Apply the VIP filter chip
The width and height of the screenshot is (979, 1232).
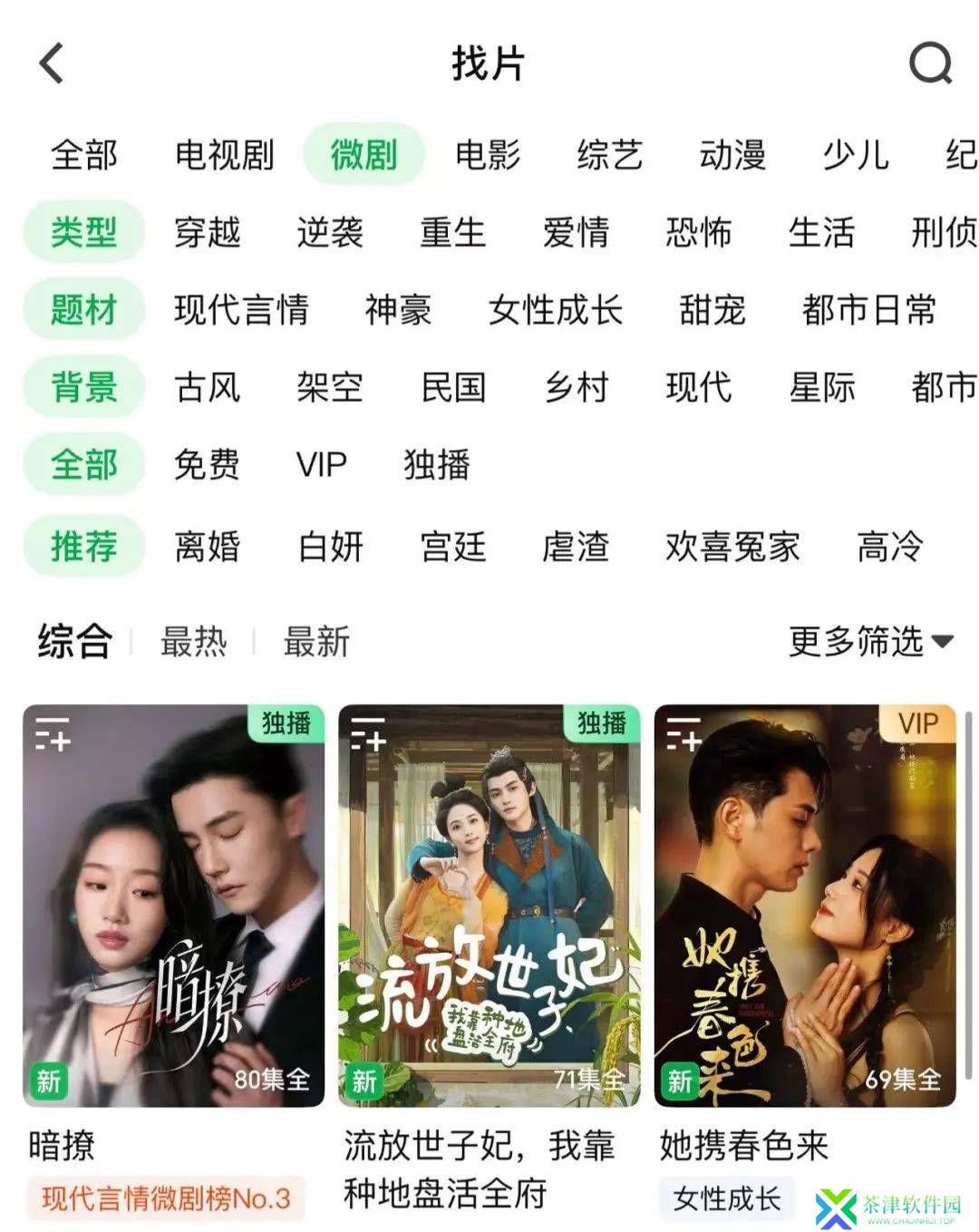click(321, 465)
